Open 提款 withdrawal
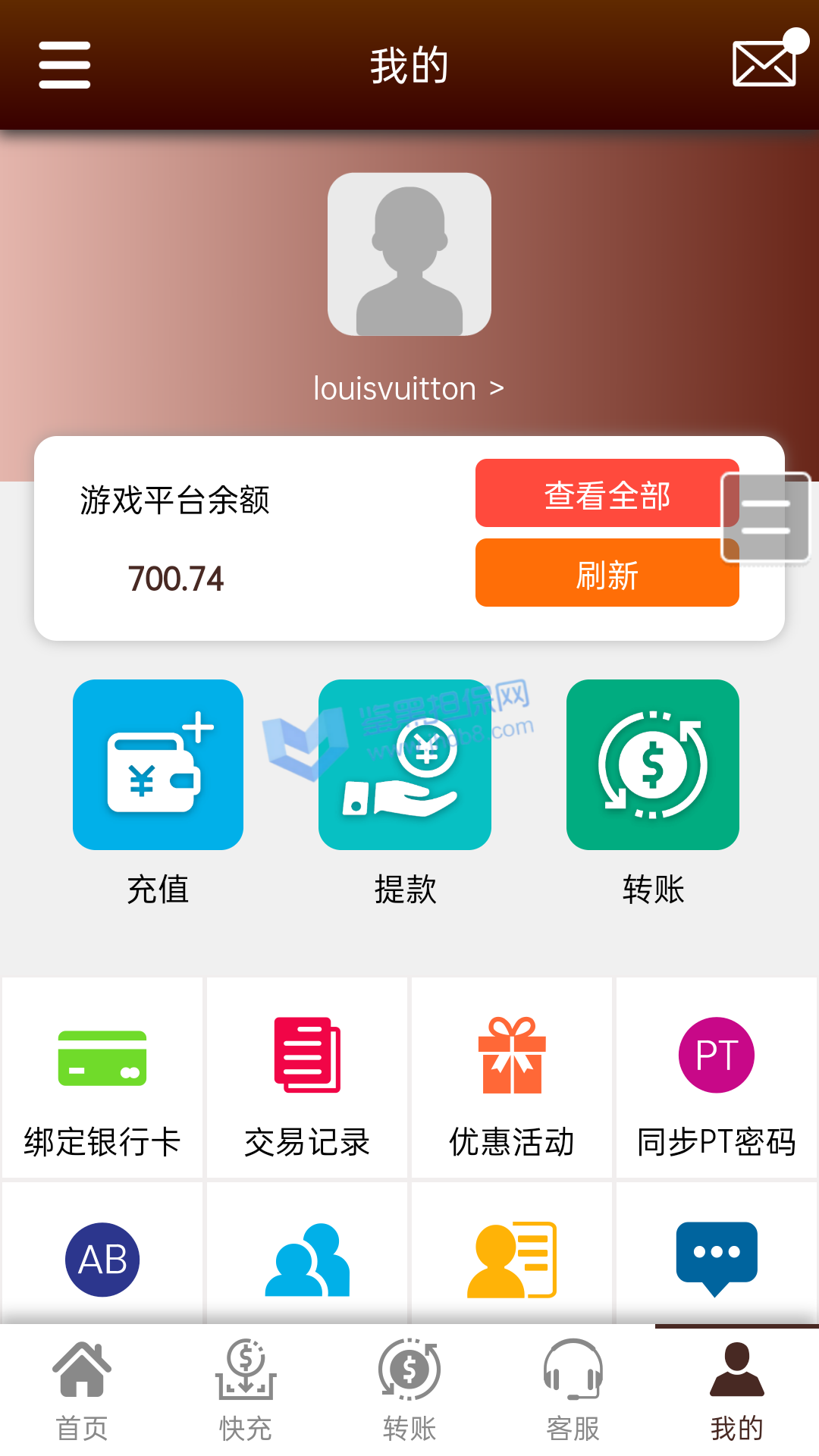The height and width of the screenshot is (1456, 819). [x=405, y=764]
